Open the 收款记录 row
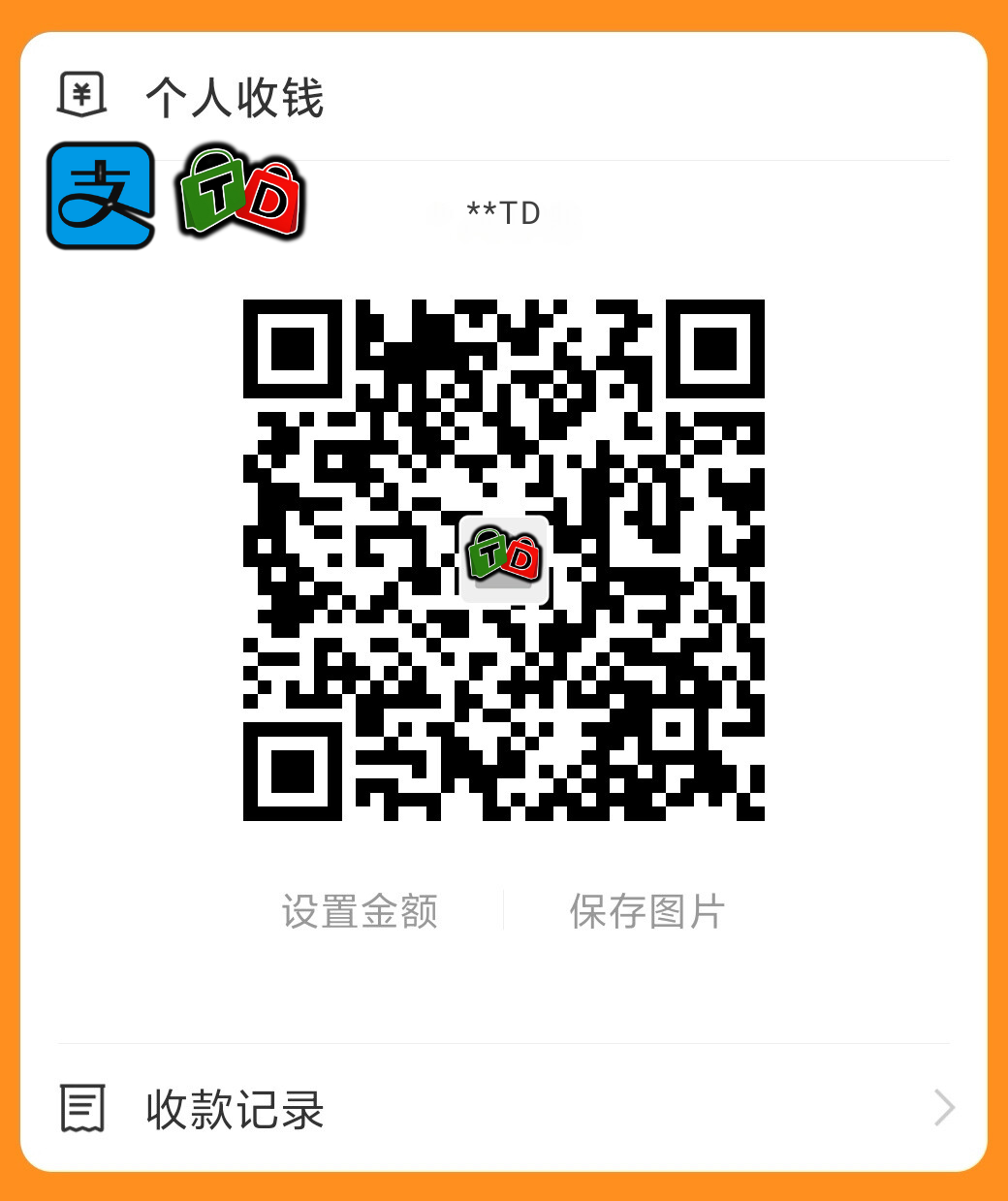 click(x=504, y=1109)
